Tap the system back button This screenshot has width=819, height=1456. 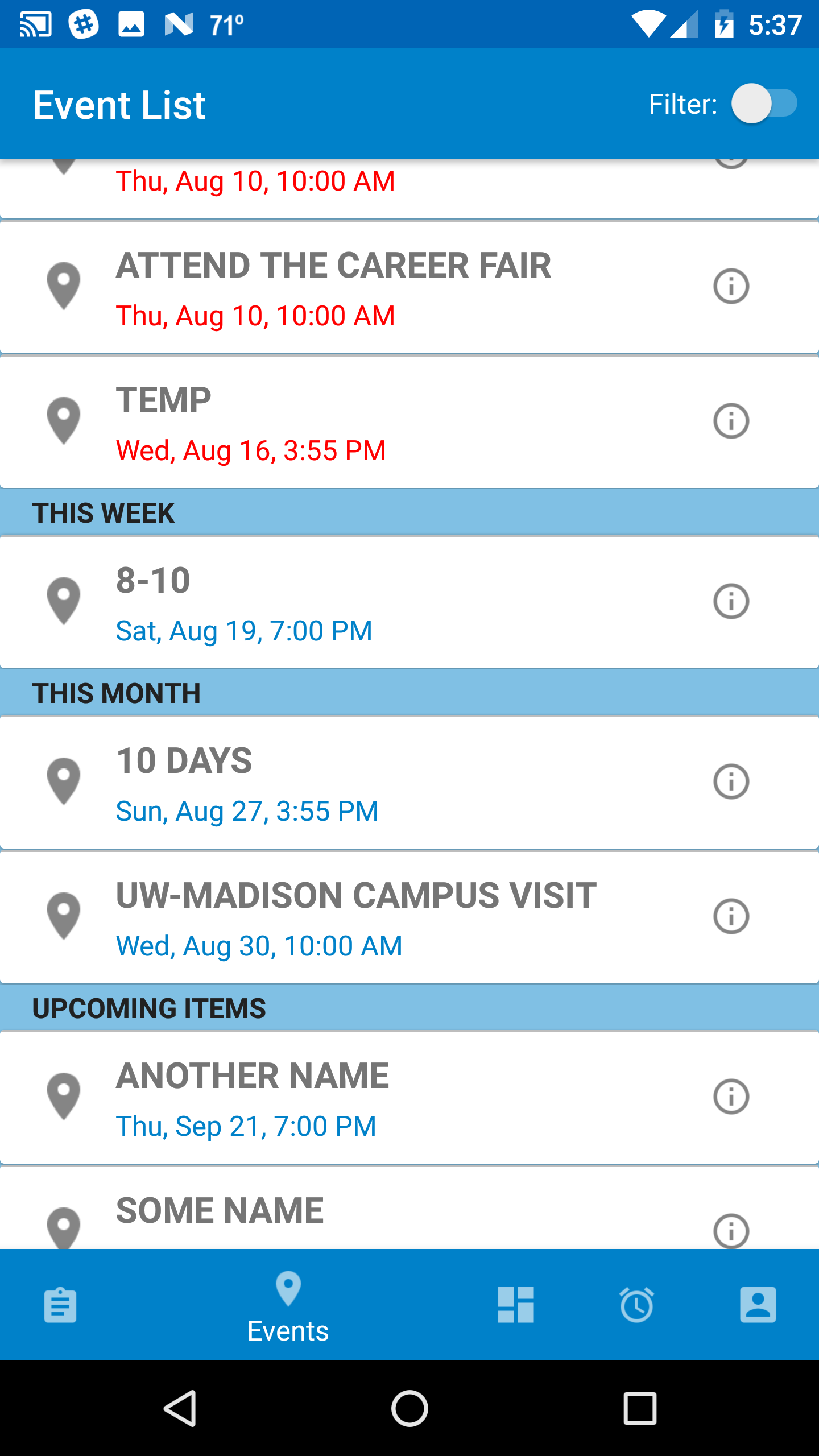(180, 1408)
